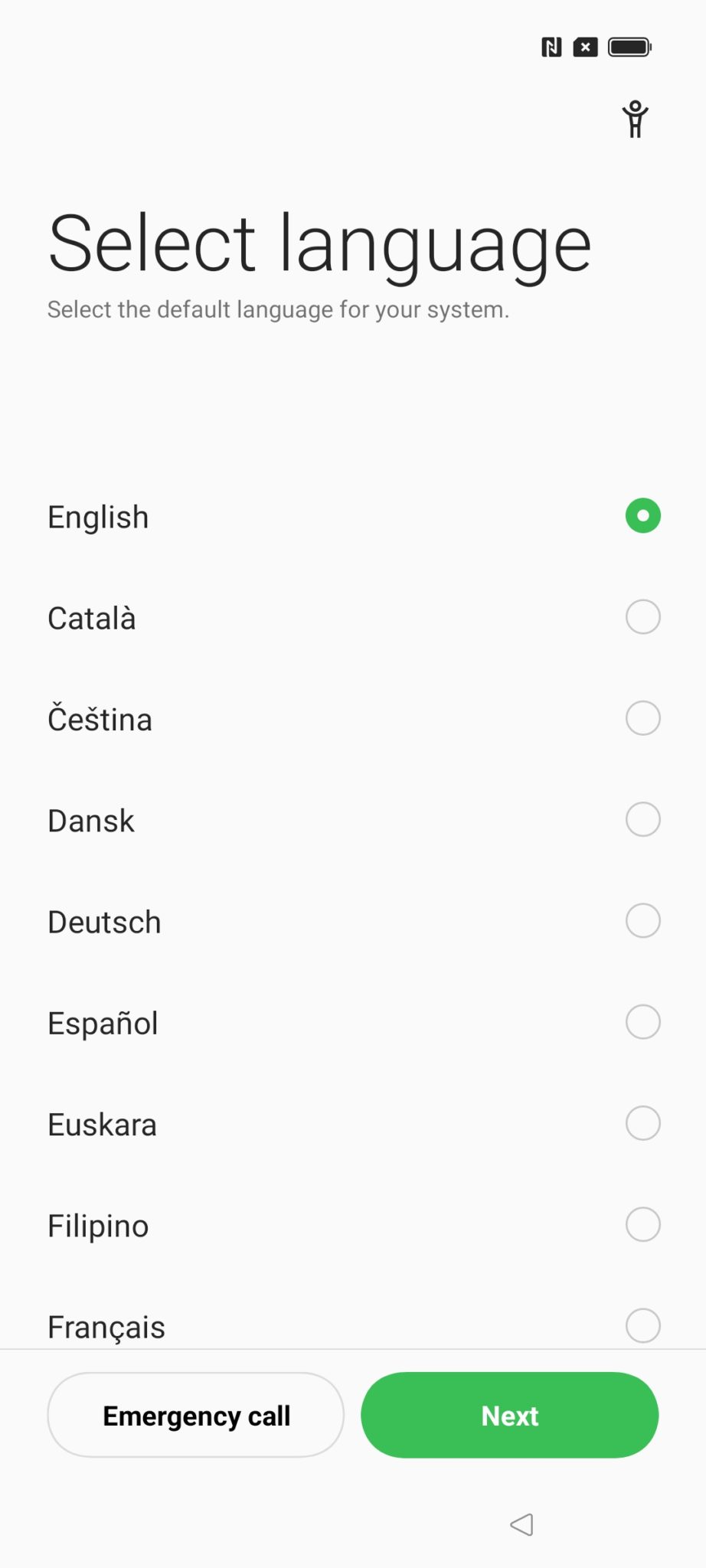
Task: Pick the Euskara language option
Action: tap(353, 1123)
